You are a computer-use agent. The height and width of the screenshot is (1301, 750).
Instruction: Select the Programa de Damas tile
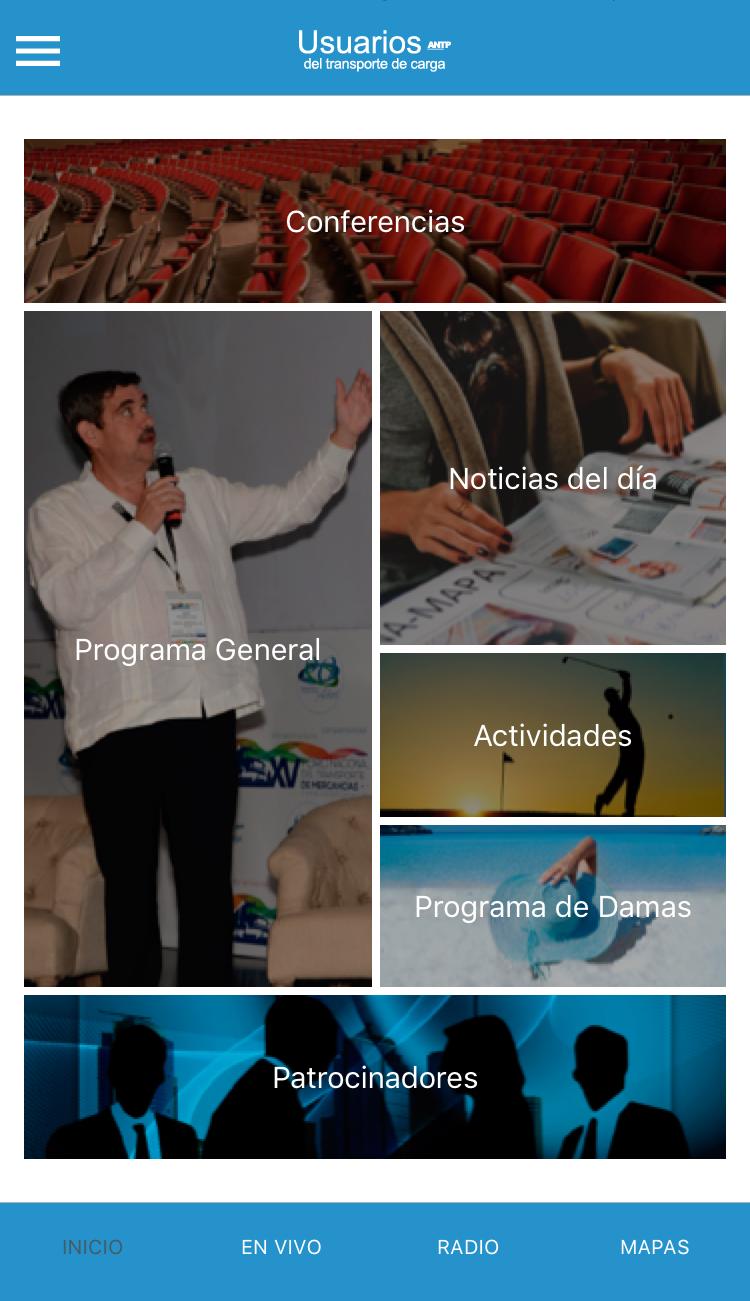coord(553,906)
